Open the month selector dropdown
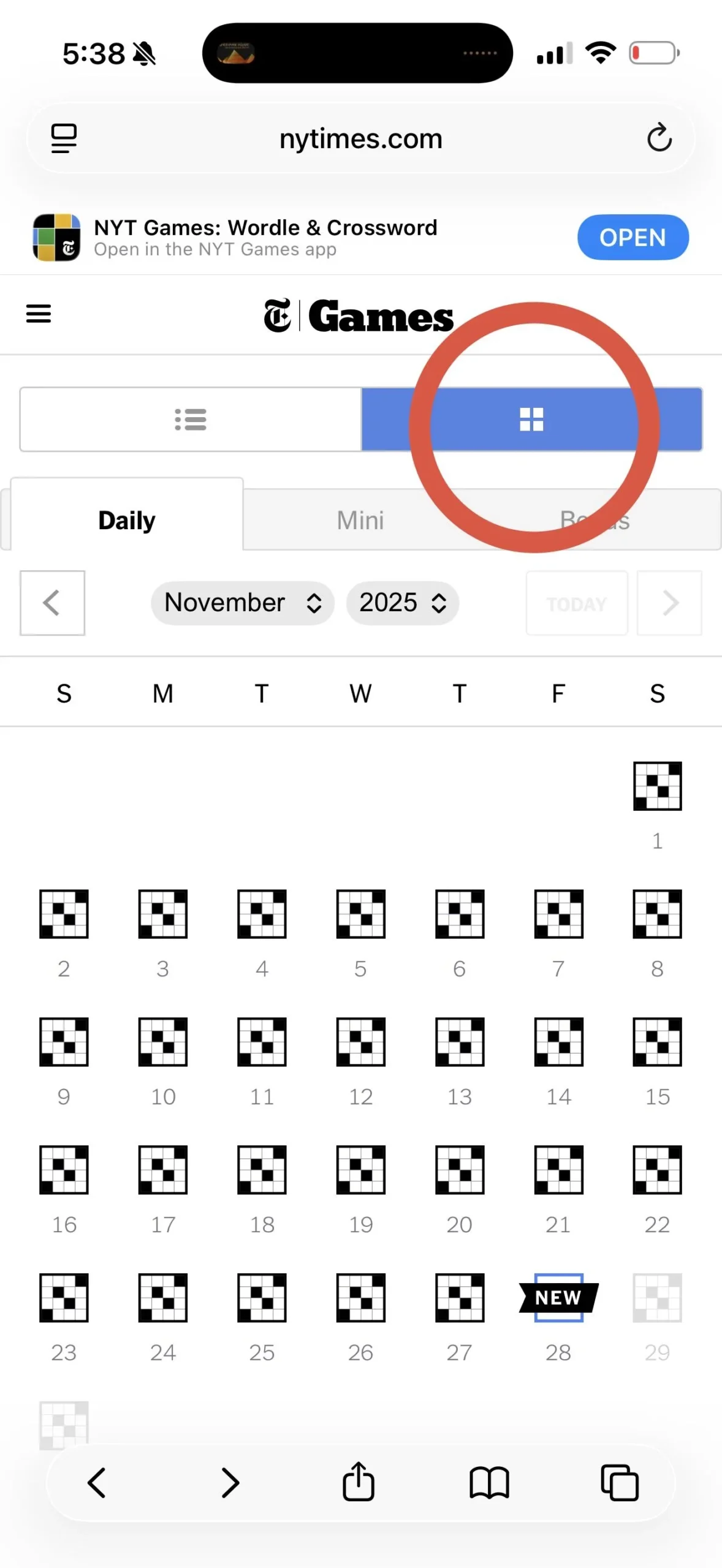Image resolution: width=722 pixels, height=1568 pixels. pyautogui.click(x=243, y=603)
